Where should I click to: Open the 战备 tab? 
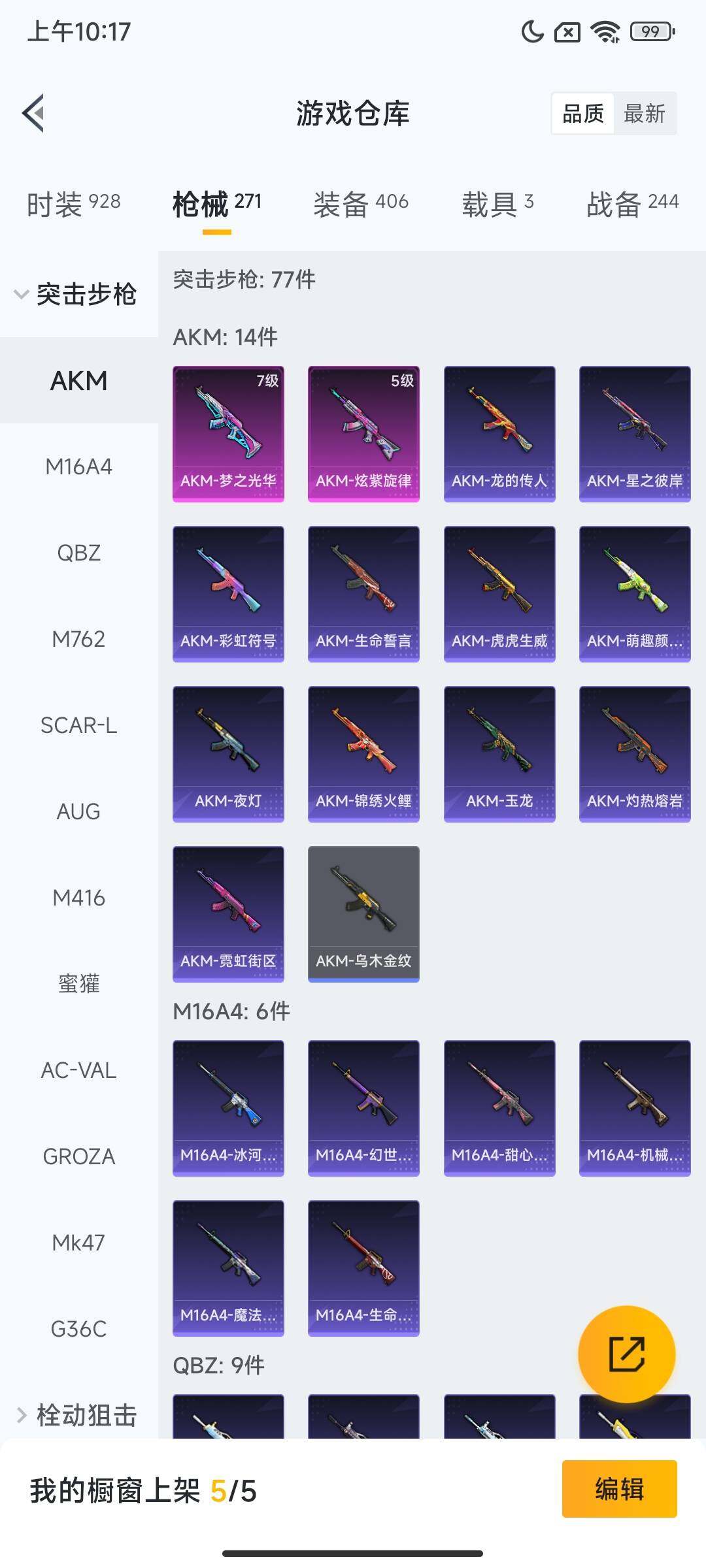click(x=632, y=204)
